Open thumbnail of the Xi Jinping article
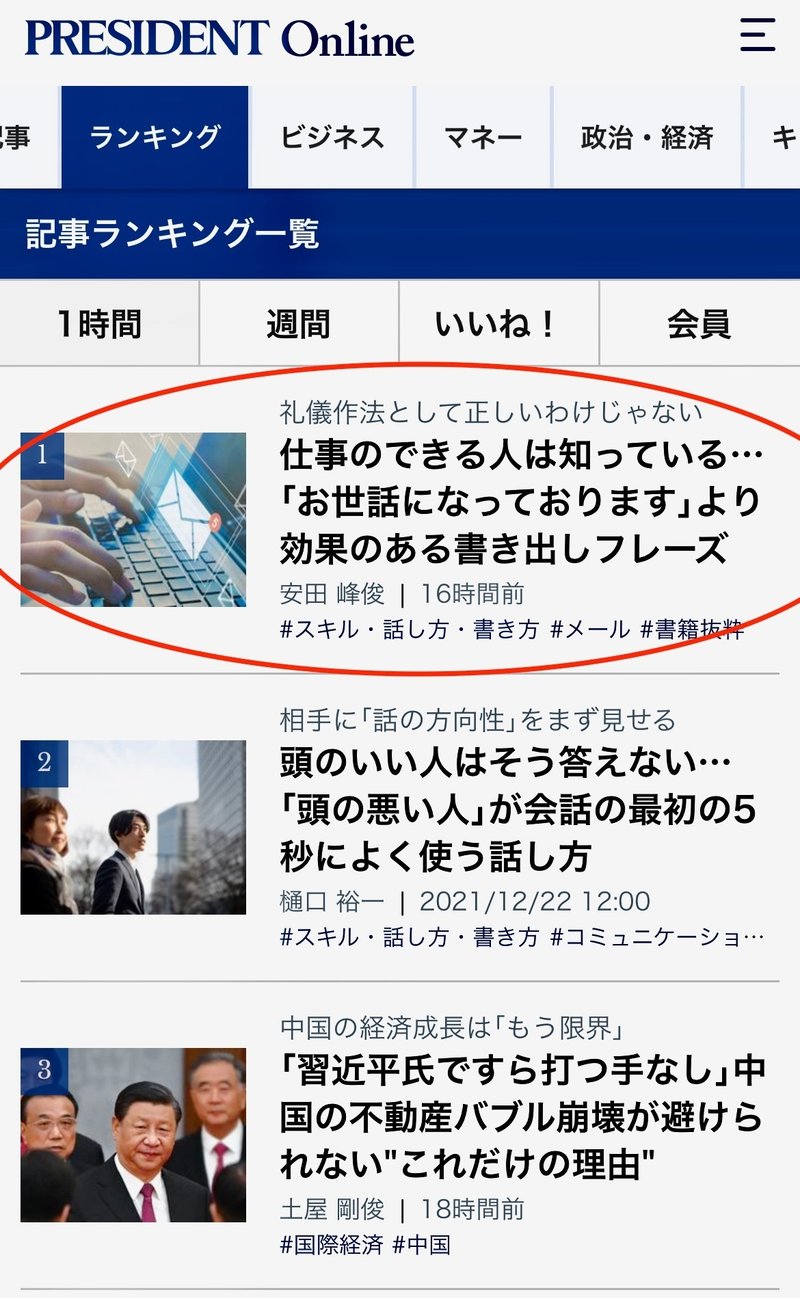The width and height of the screenshot is (800, 1298). click(x=133, y=1135)
